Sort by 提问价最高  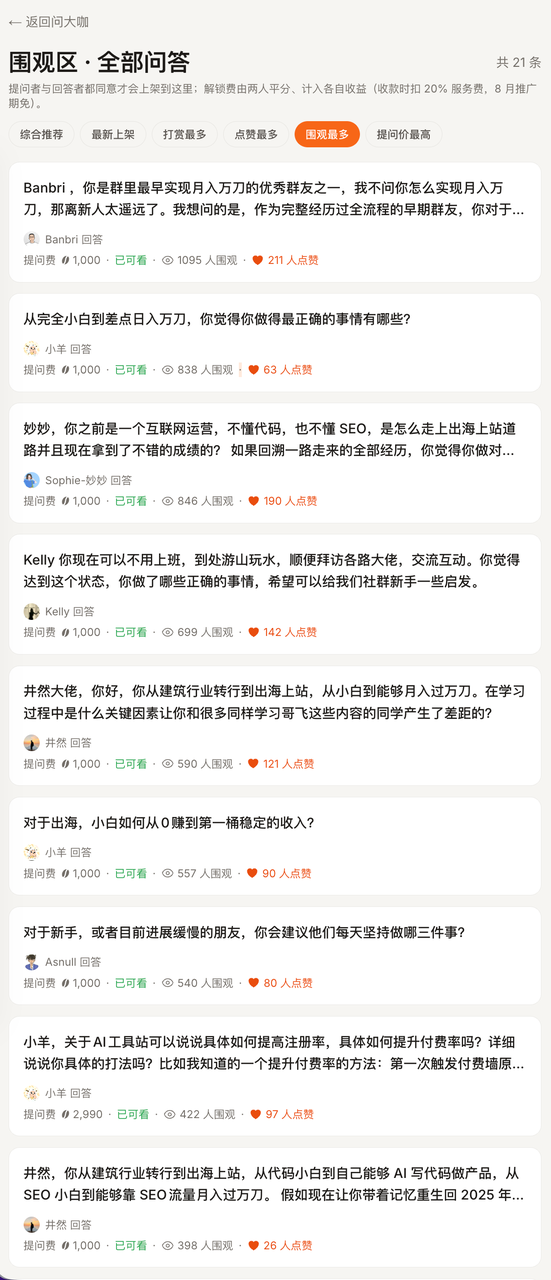(x=404, y=134)
